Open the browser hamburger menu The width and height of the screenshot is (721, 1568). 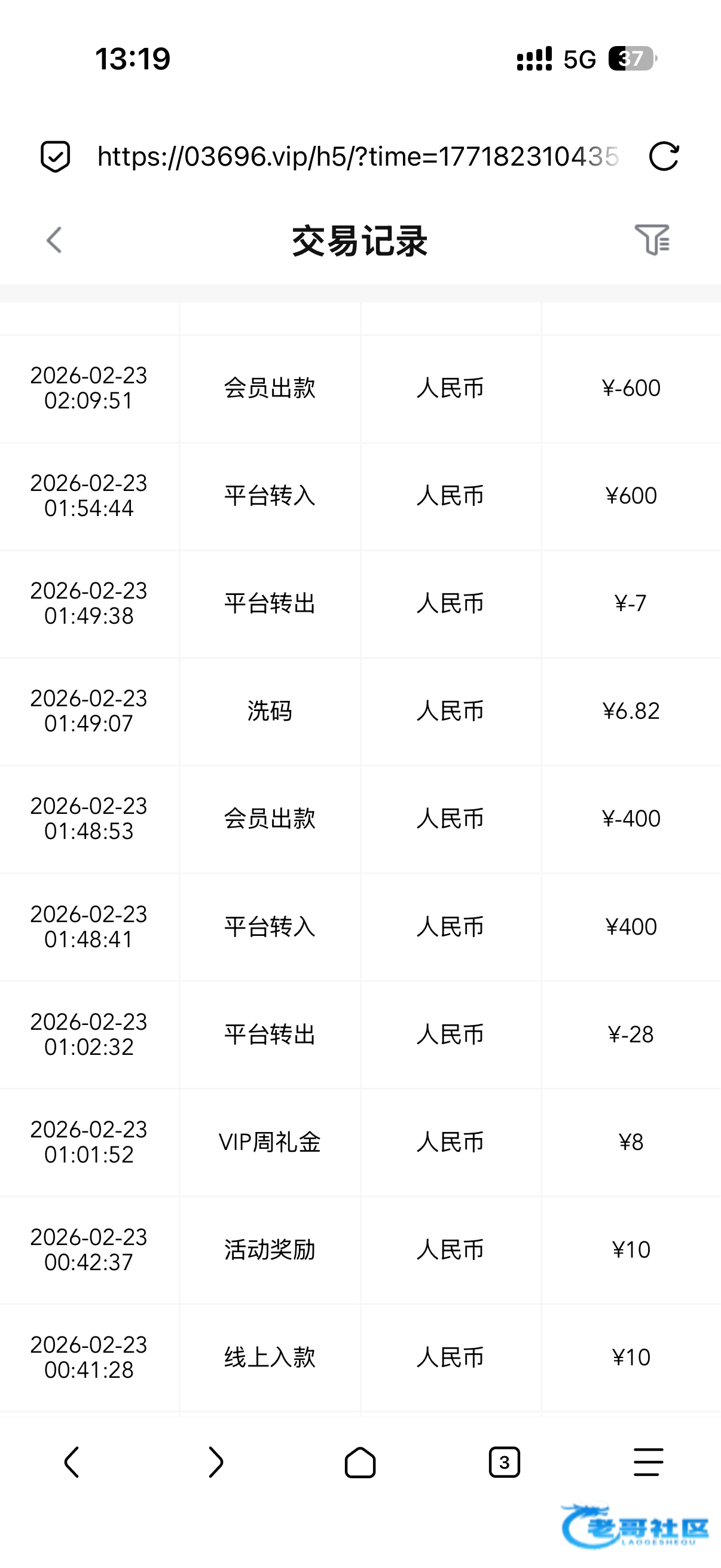click(648, 1463)
